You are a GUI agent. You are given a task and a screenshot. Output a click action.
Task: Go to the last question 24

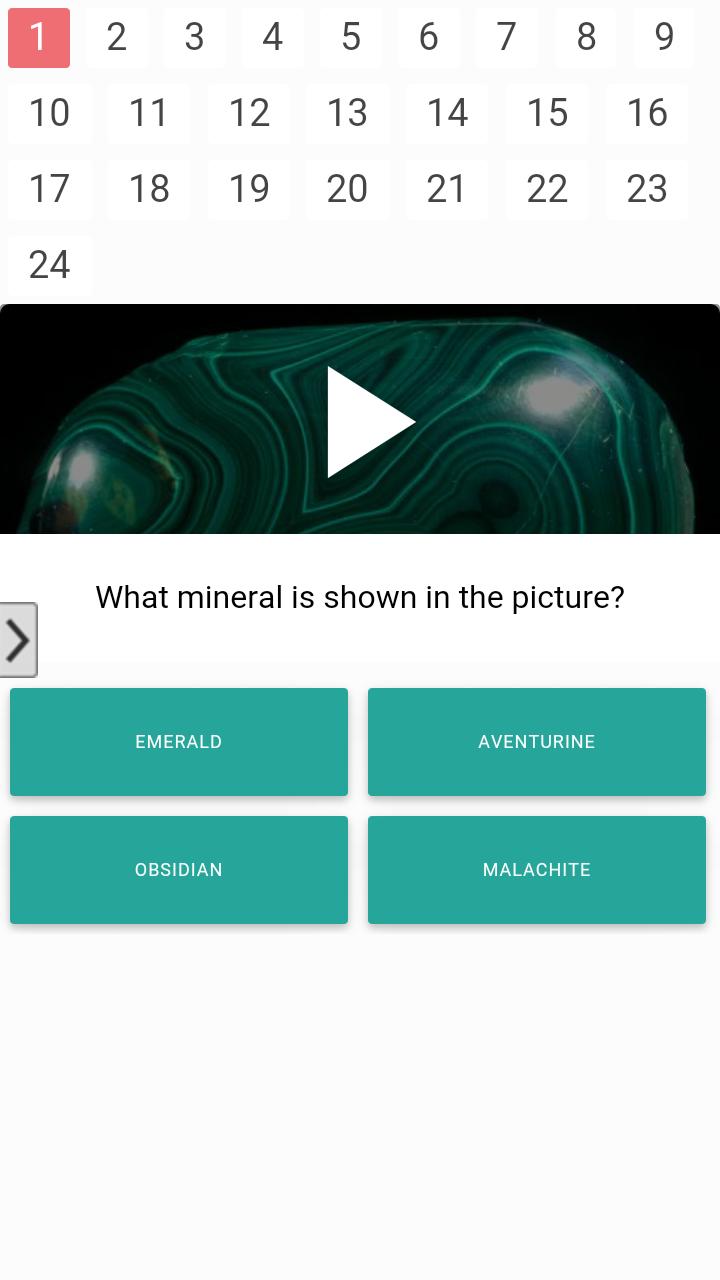click(x=49, y=265)
